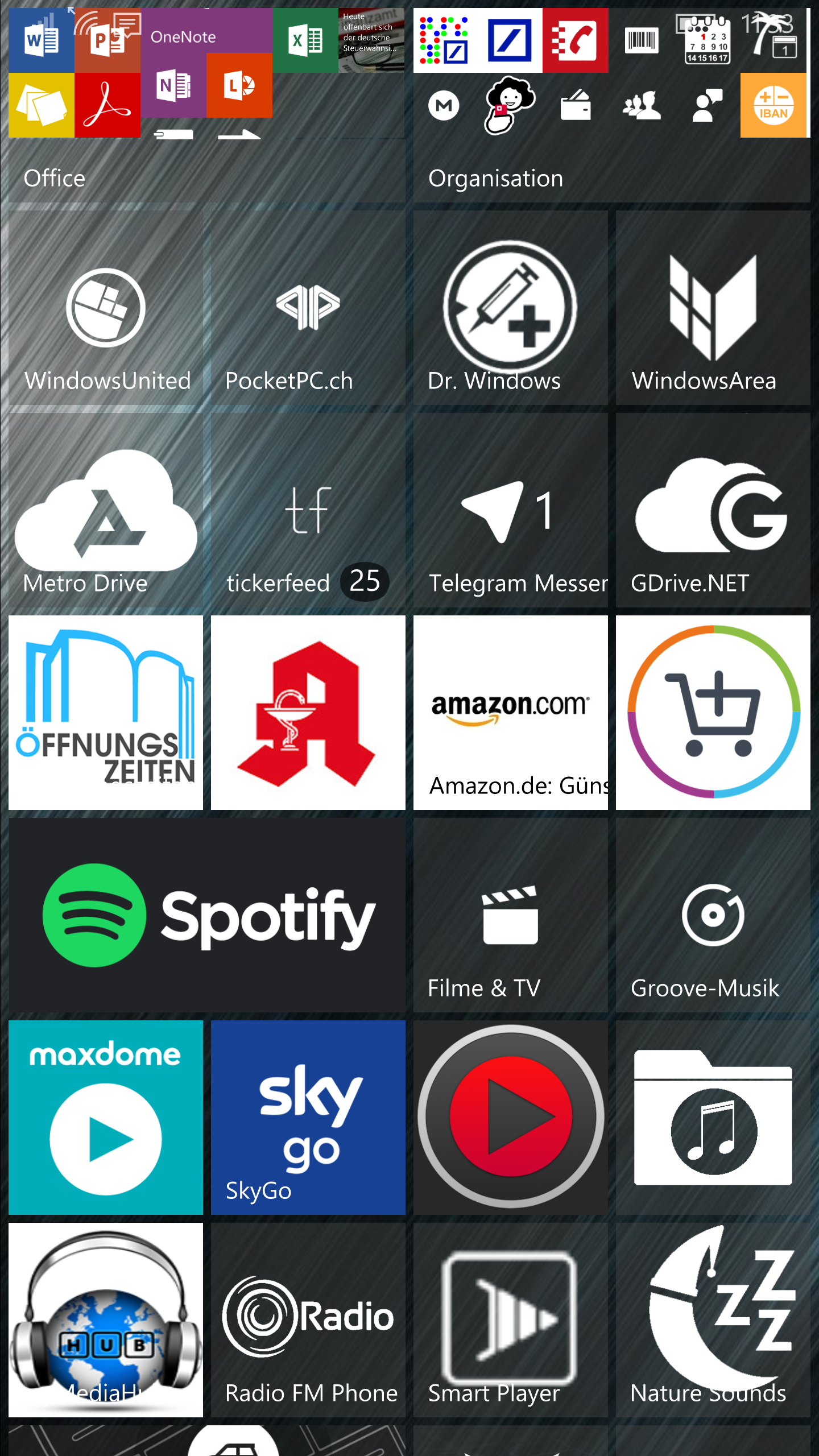Launch the maxdome app

(106, 1118)
